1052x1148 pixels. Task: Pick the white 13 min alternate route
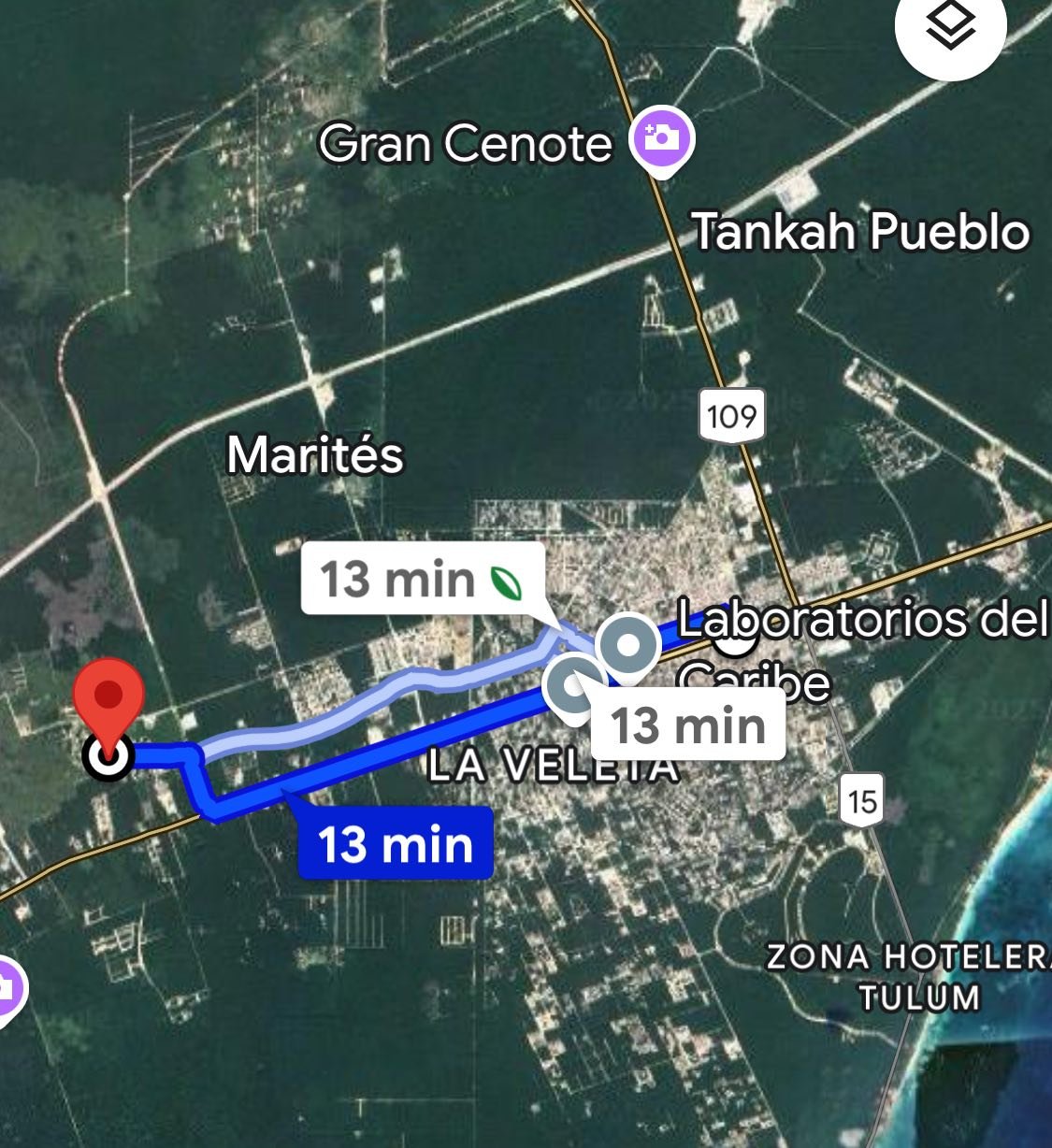click(687, 725)
